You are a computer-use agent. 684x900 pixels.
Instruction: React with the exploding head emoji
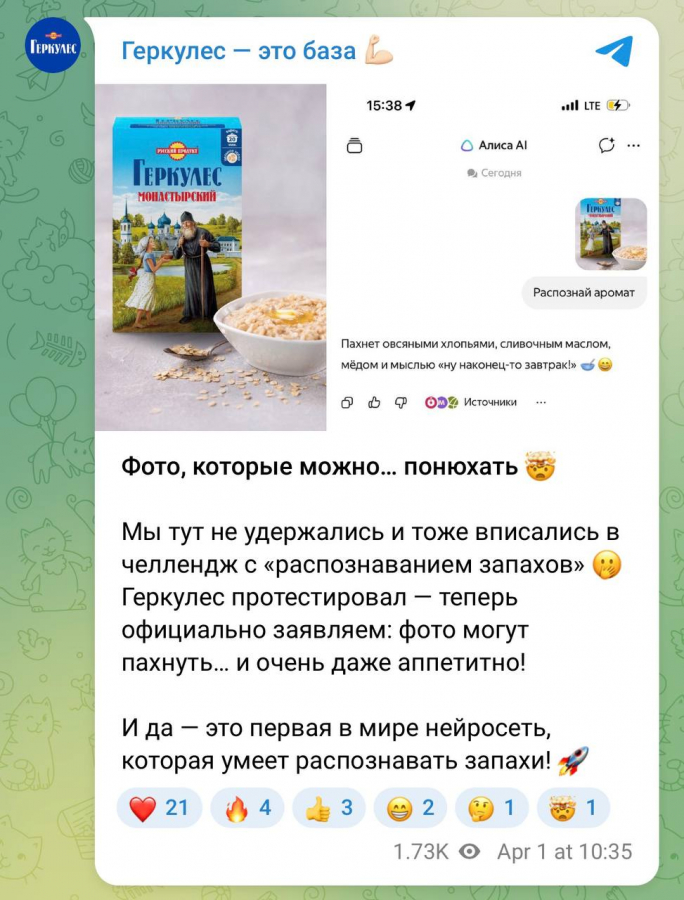(573, 808)
